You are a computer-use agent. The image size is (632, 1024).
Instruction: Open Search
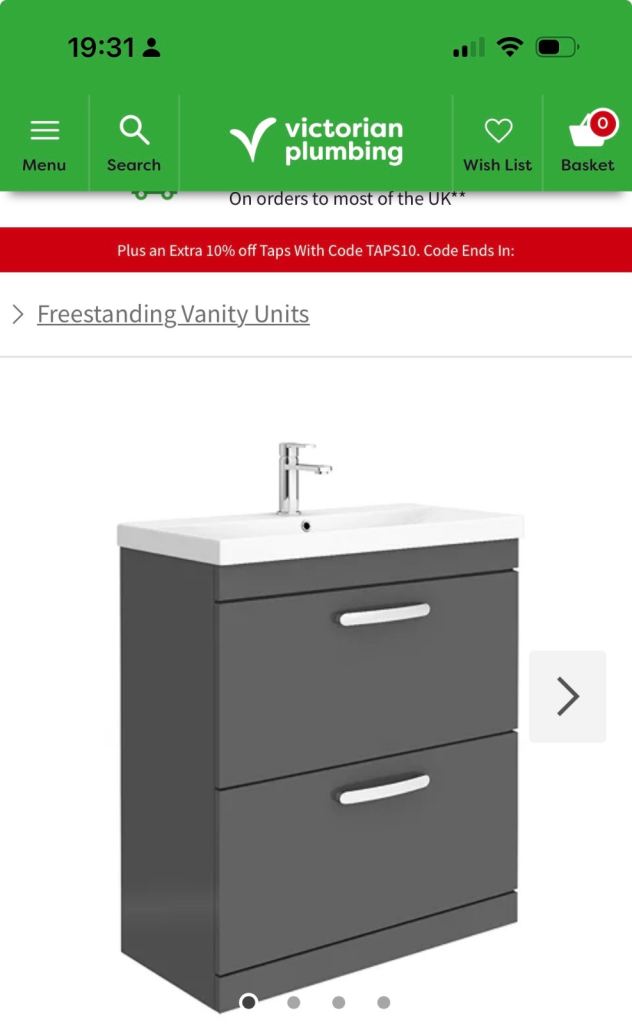coord(134,143)
